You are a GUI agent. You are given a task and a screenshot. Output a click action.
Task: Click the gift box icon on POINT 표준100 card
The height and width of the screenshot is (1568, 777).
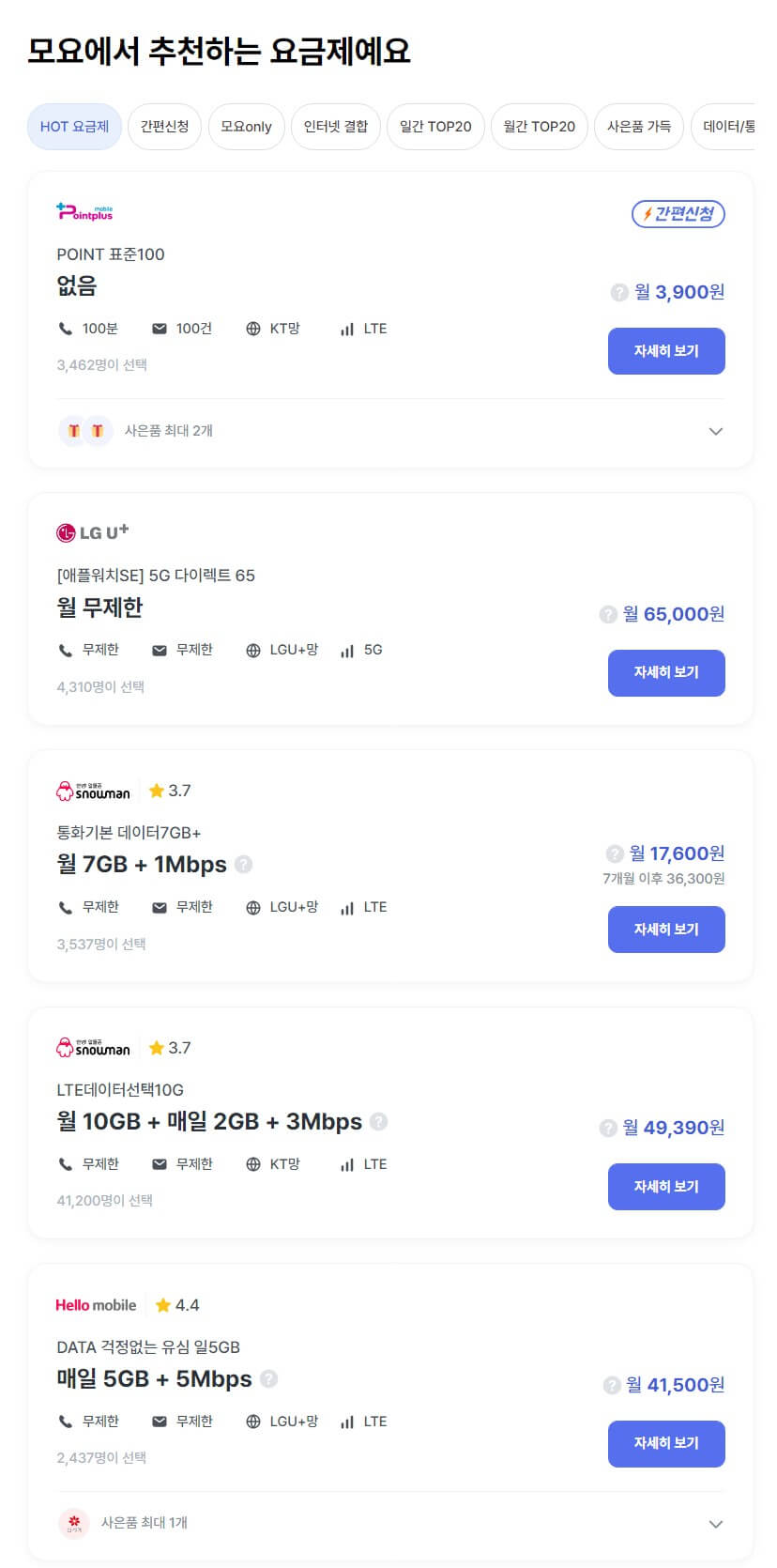click(x=75, y=431)
